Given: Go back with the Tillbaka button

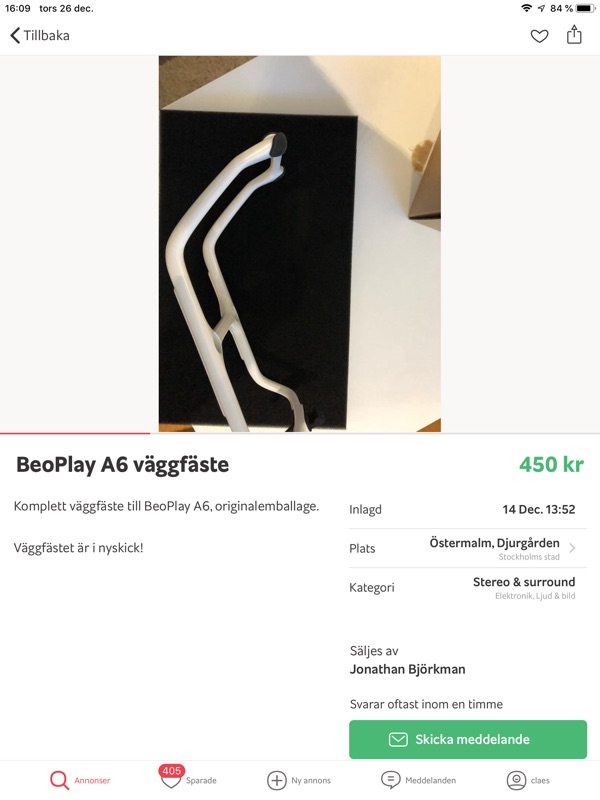Looking at the screenshot, I should coord(40,36).
